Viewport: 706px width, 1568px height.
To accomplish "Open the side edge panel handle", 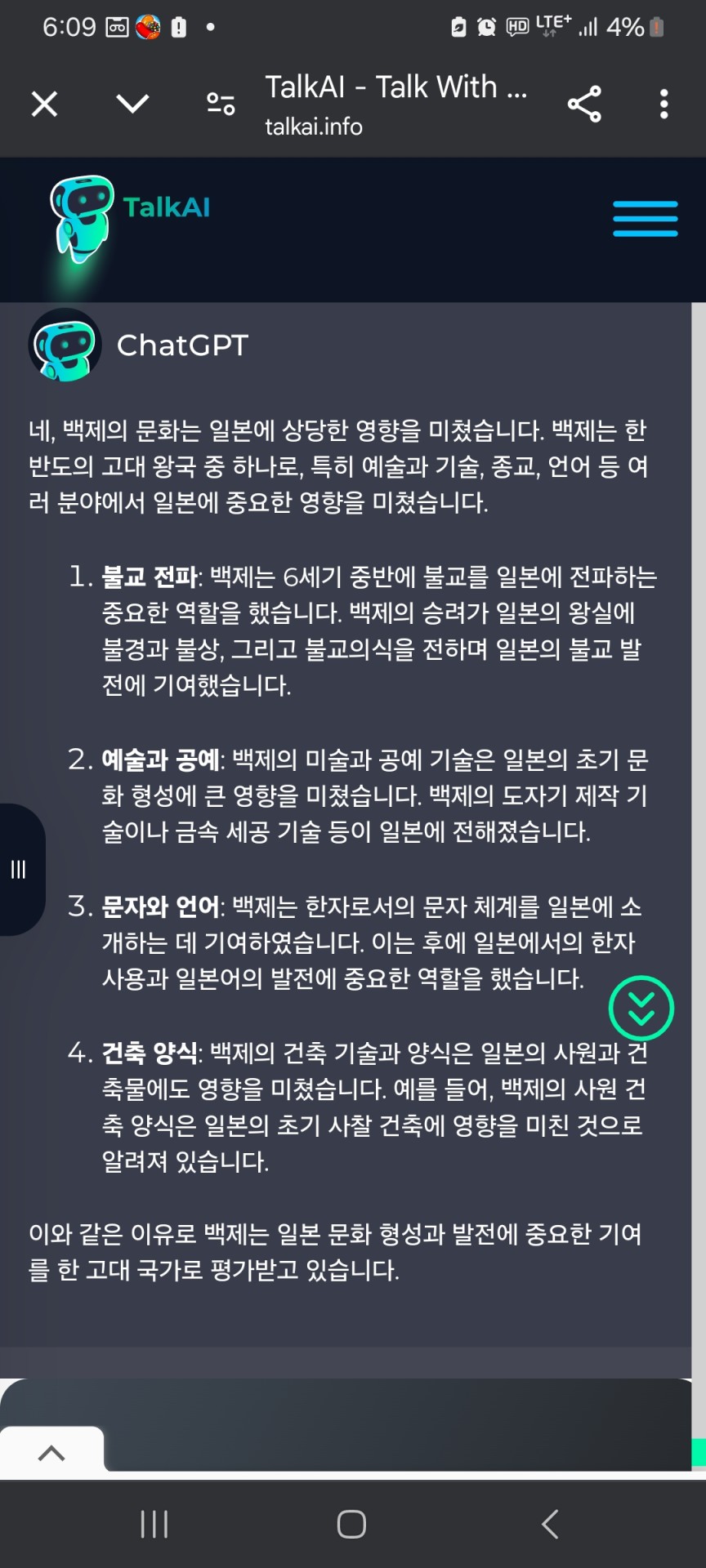I will (x=20, y=869).
